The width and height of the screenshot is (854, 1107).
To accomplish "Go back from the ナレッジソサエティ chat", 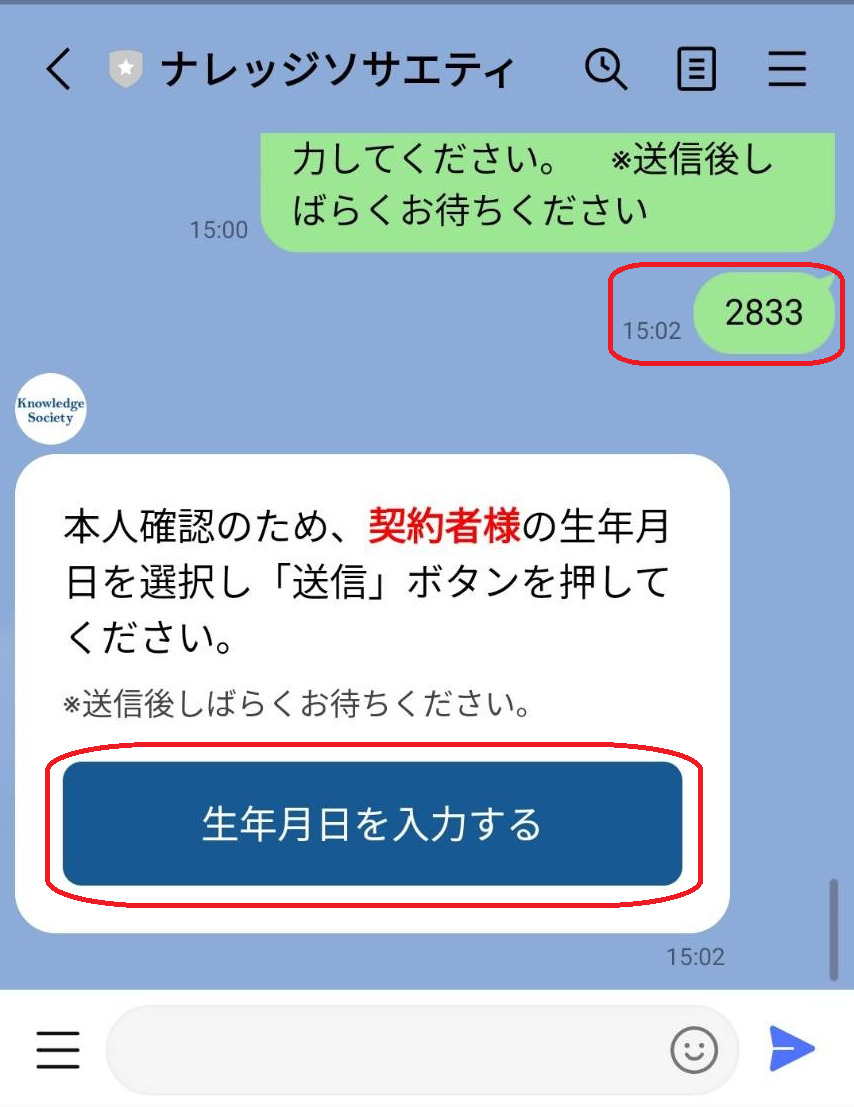I will [59, 70].
